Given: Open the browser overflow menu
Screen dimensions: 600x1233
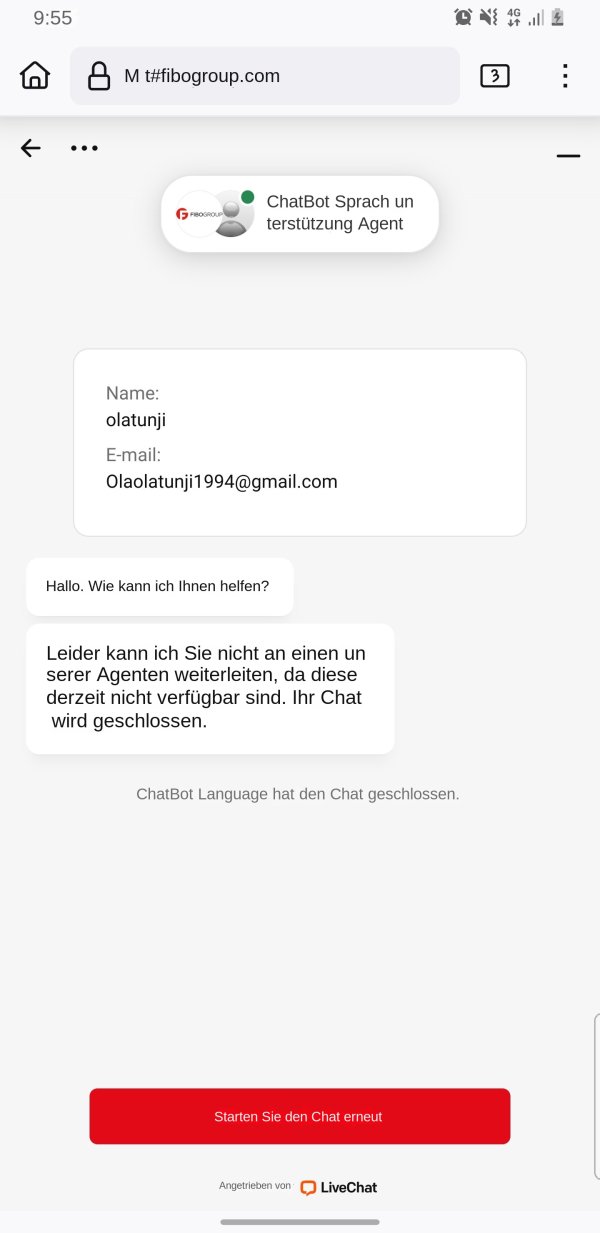Looking at the screenshot, I should (565, 76).
